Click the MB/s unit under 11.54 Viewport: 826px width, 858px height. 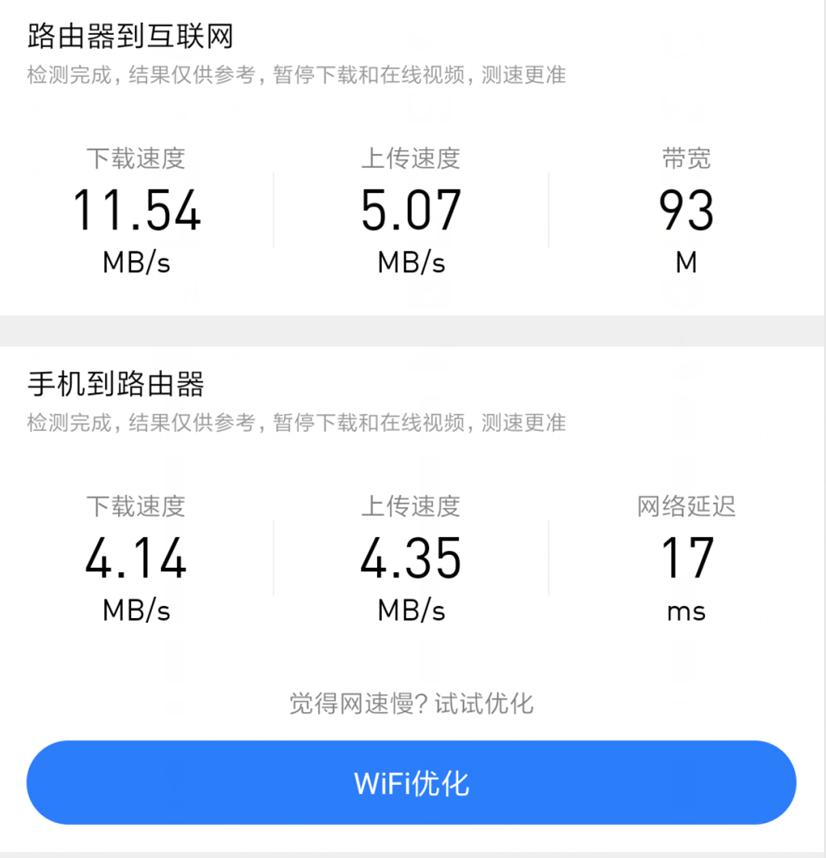[x=138, y=263]
